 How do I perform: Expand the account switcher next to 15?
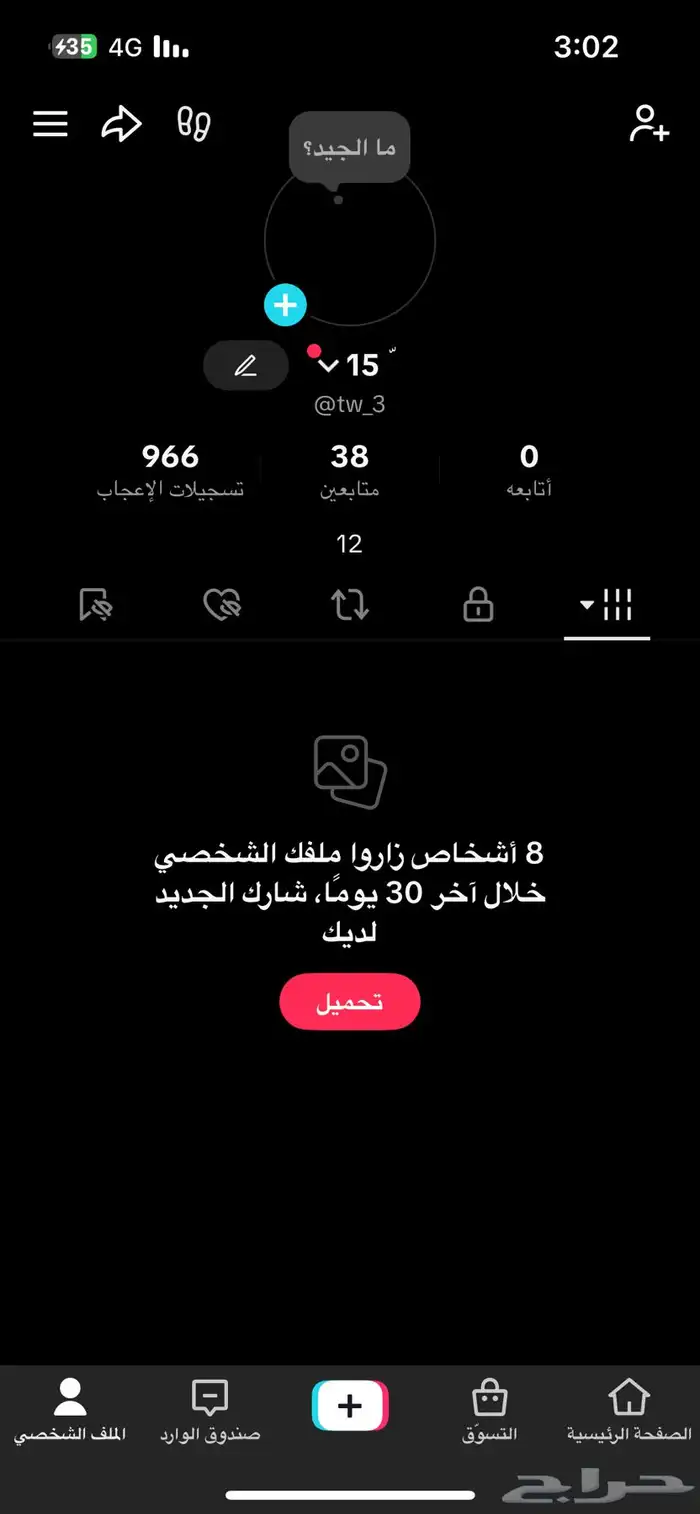pyautogui.click(x=328, y=366)
